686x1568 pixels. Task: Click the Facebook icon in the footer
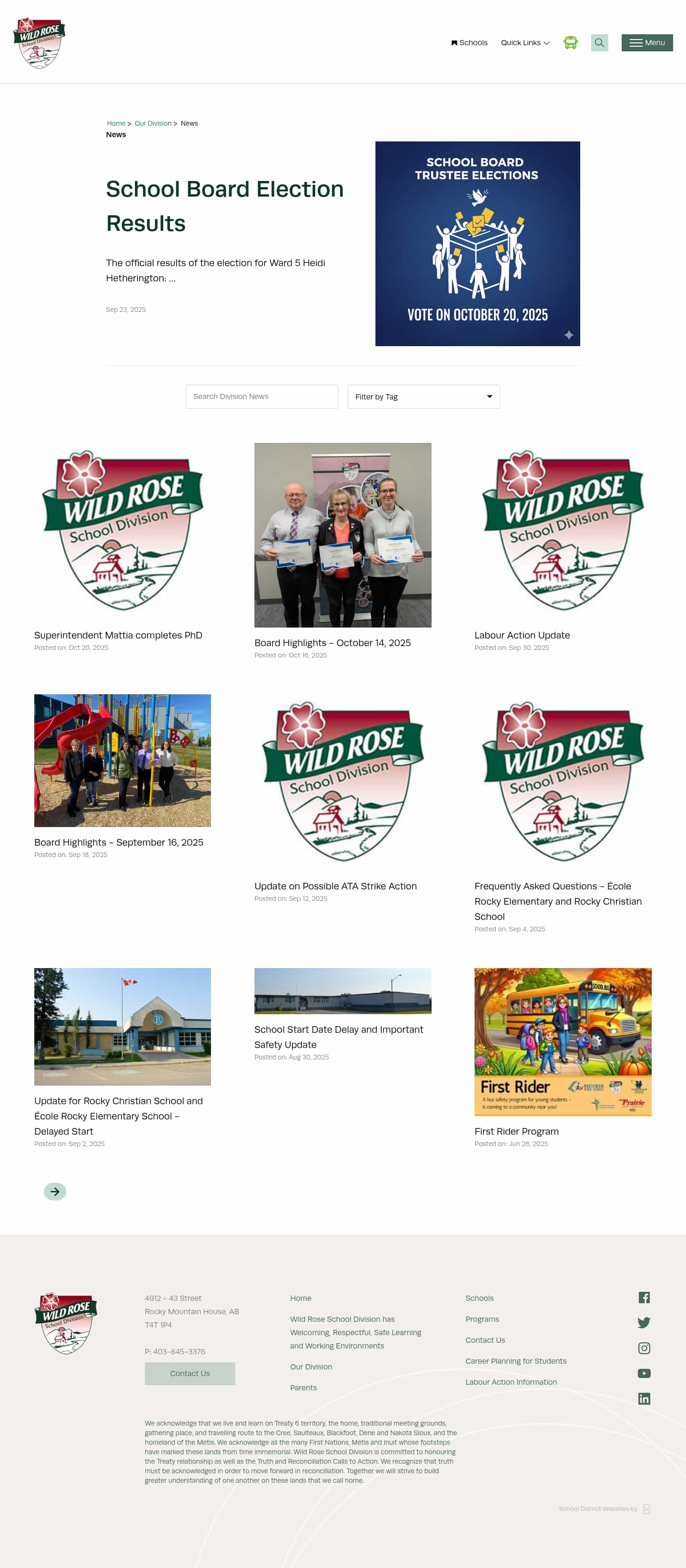pos(644,1298)
